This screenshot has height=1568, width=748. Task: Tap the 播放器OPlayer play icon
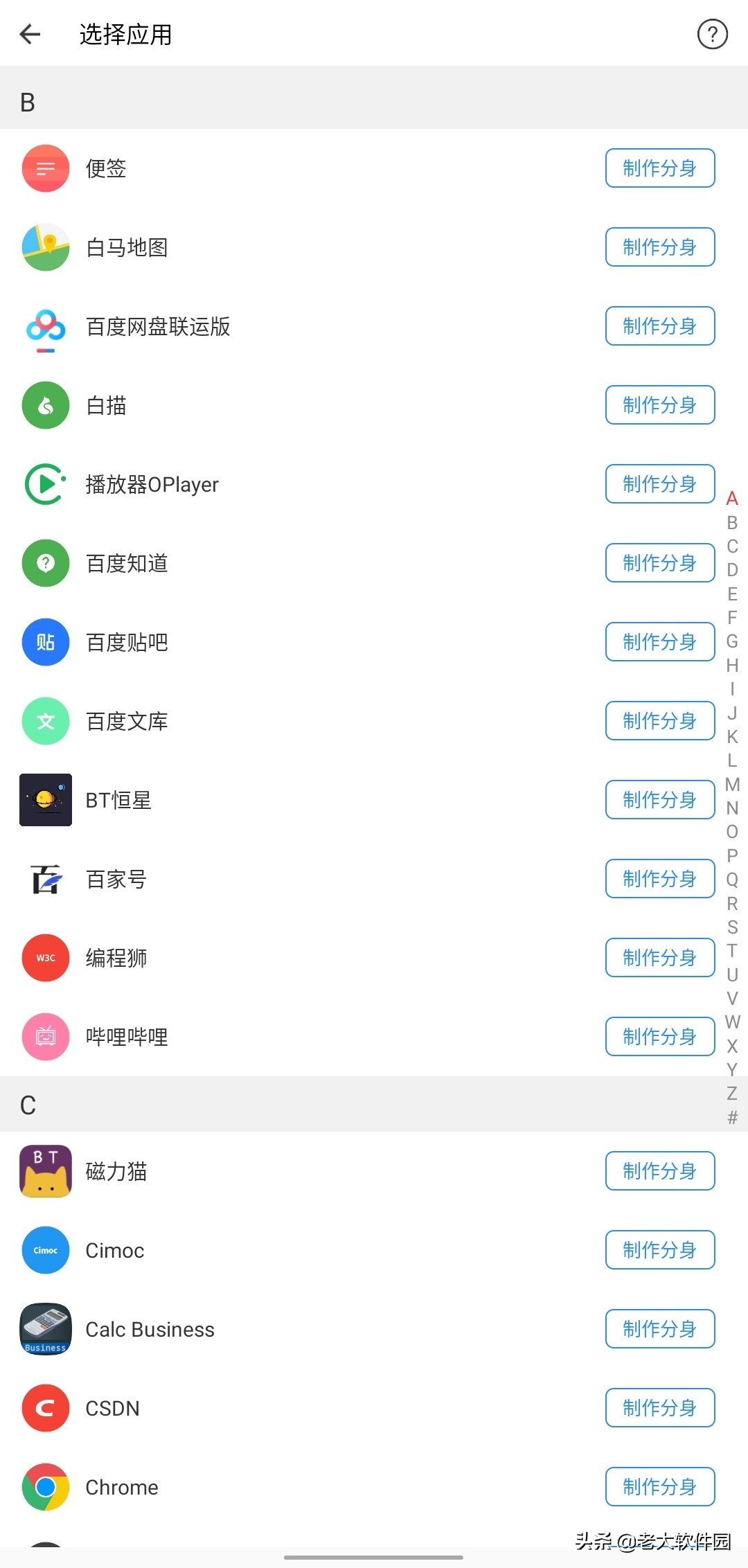(45, 484)
